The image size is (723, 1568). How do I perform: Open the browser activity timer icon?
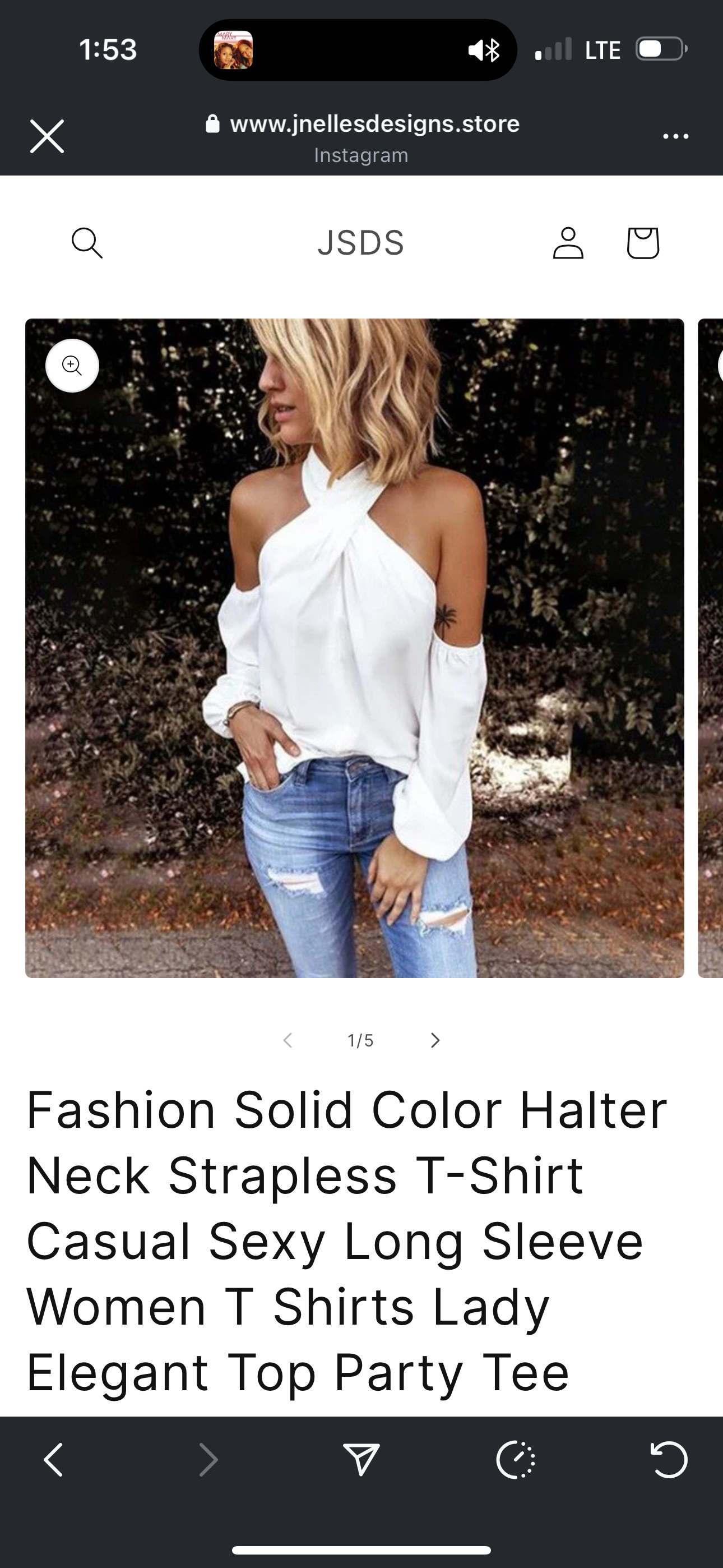click(516, 1460)
